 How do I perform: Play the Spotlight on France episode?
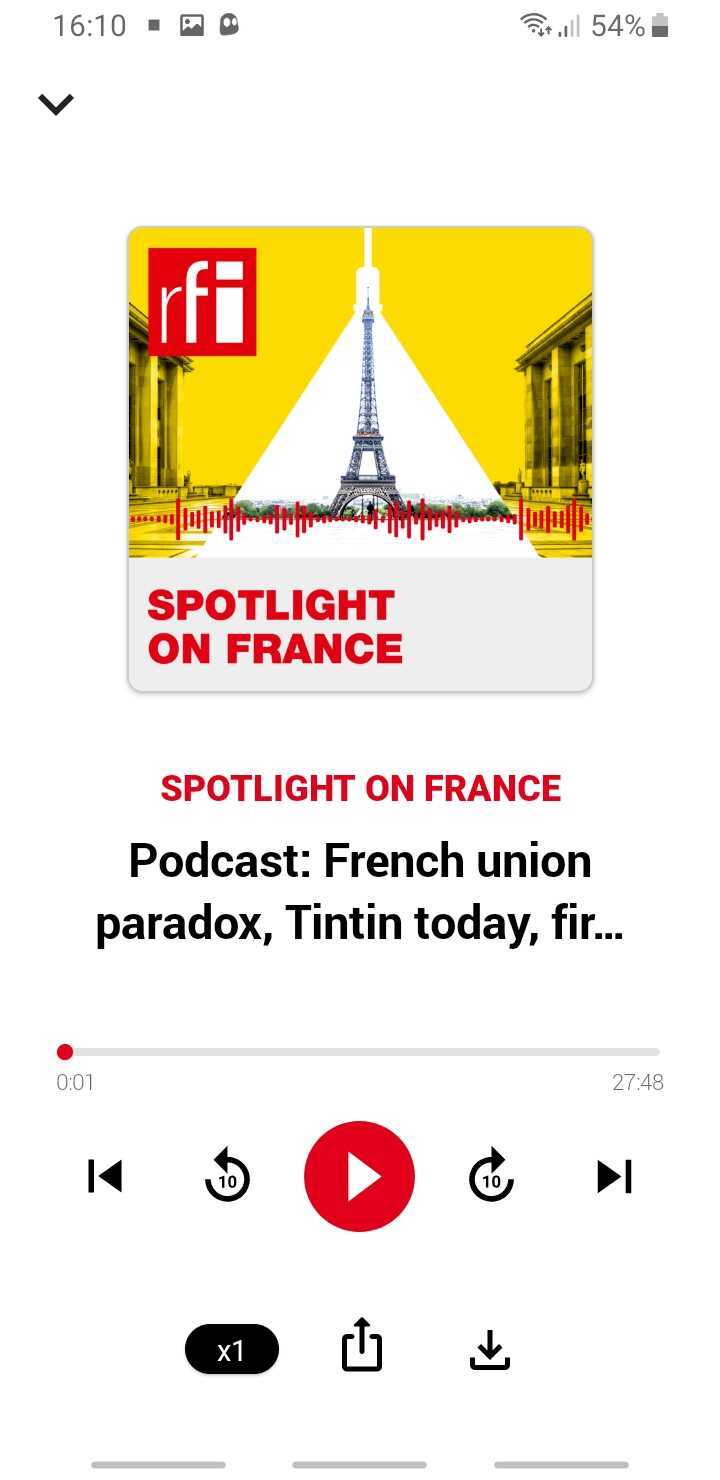coord(359,1176)
